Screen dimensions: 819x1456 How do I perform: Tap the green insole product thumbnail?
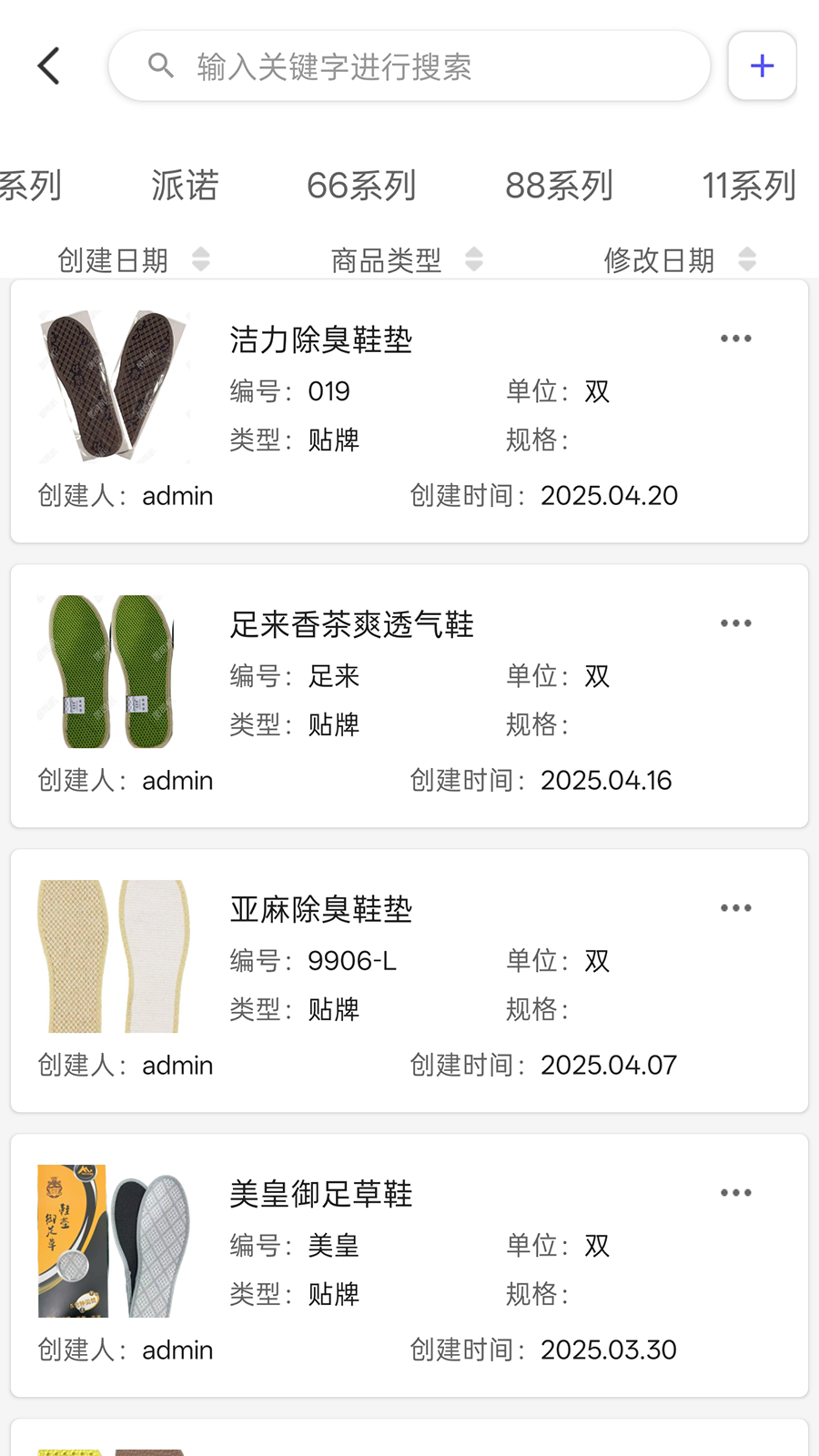click(113, 671)
